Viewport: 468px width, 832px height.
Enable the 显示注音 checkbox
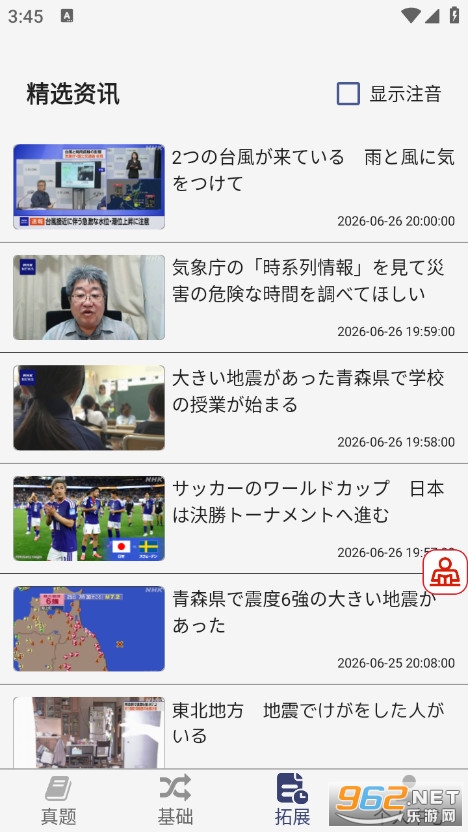(x=348, y=94)
